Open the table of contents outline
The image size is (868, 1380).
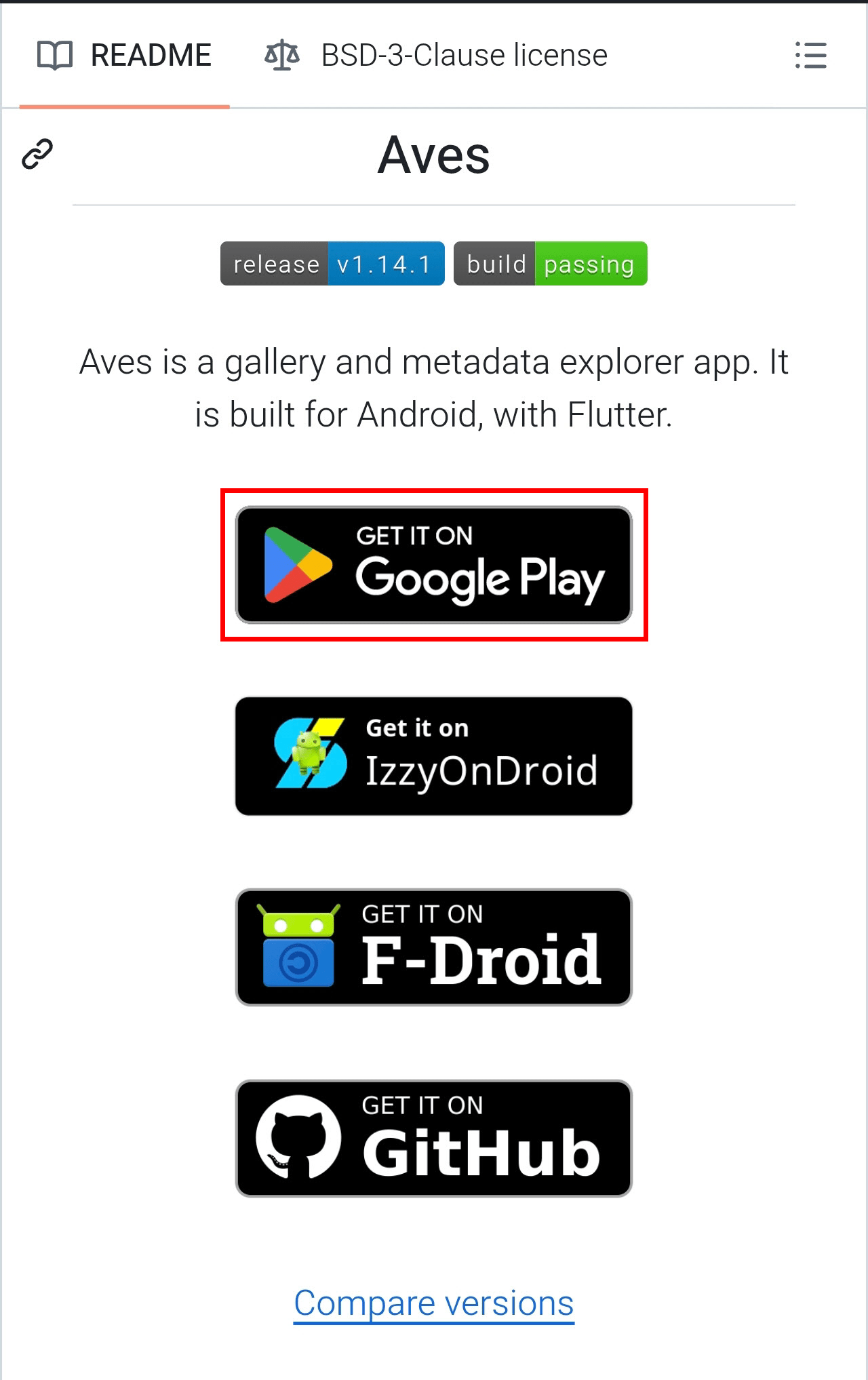(810, 56)
